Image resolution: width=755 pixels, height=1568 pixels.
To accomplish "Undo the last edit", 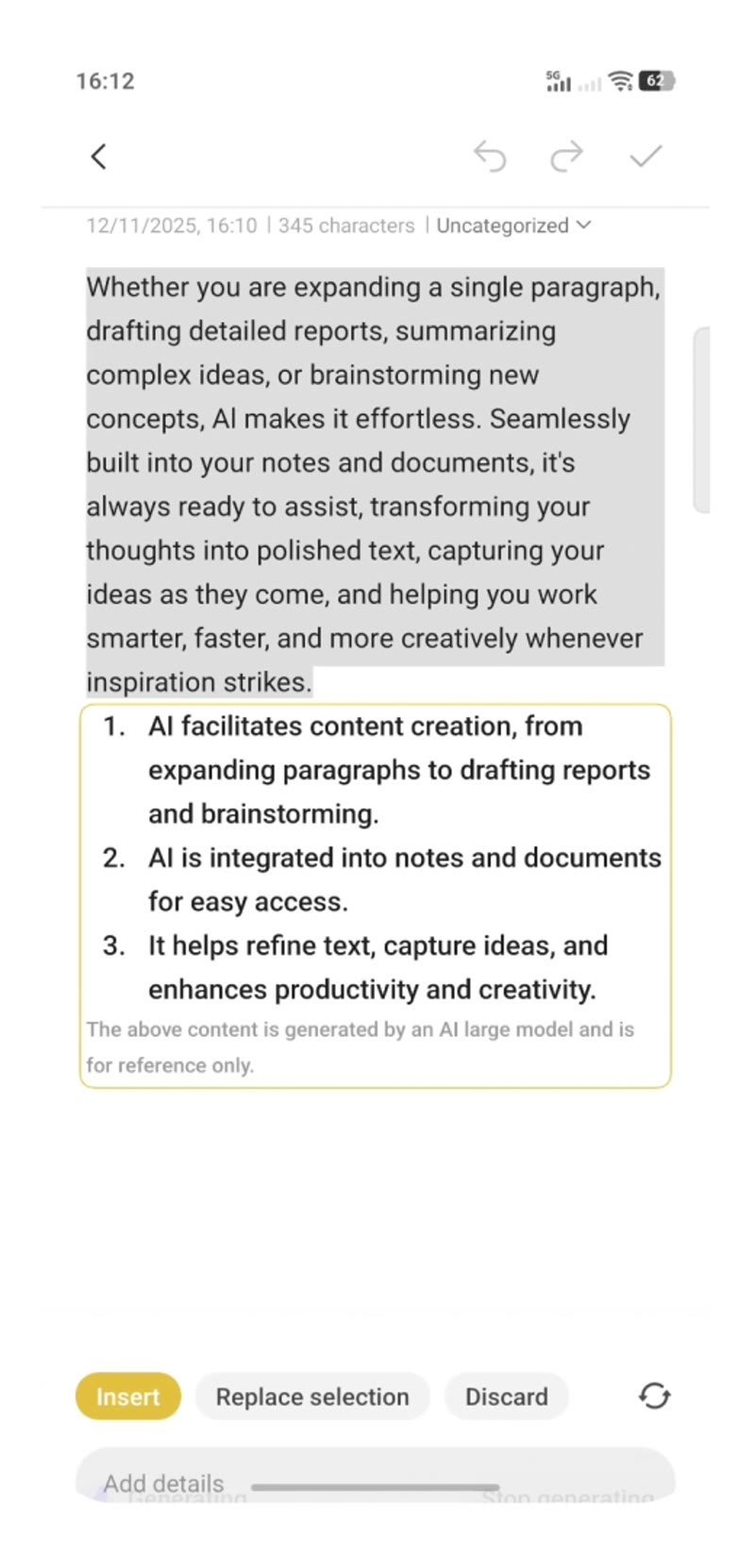I will [x=490, y=157].
